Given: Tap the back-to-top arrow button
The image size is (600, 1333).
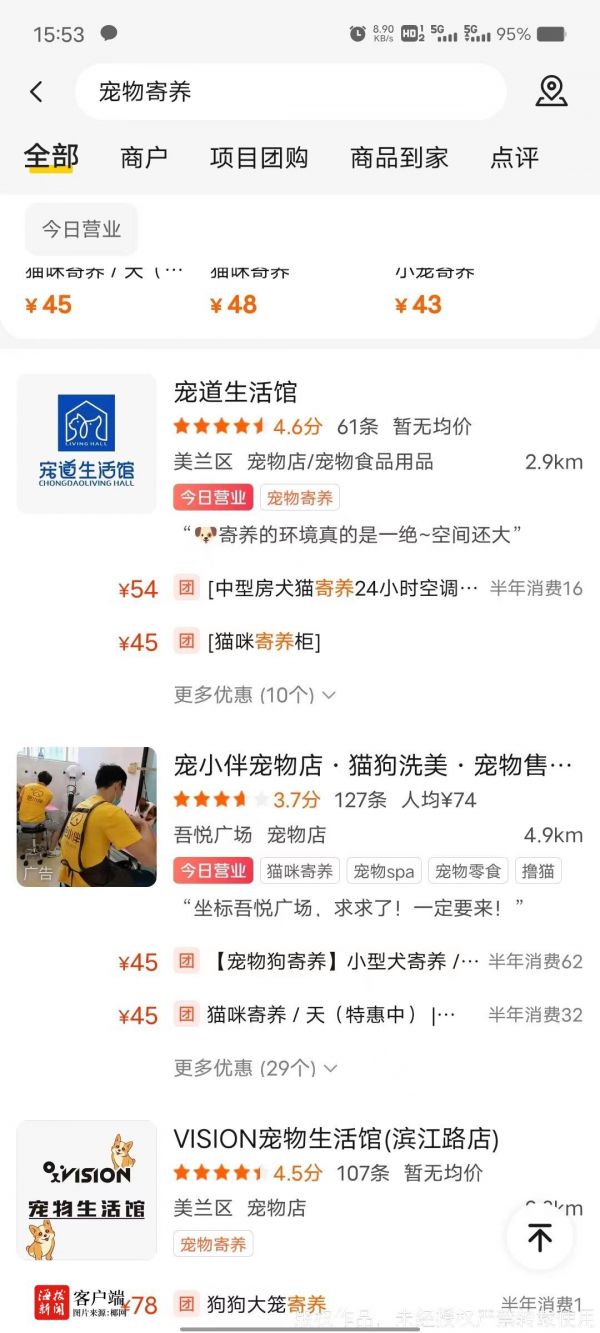Looking at the screenshot, I should [x=540, y=1238].
